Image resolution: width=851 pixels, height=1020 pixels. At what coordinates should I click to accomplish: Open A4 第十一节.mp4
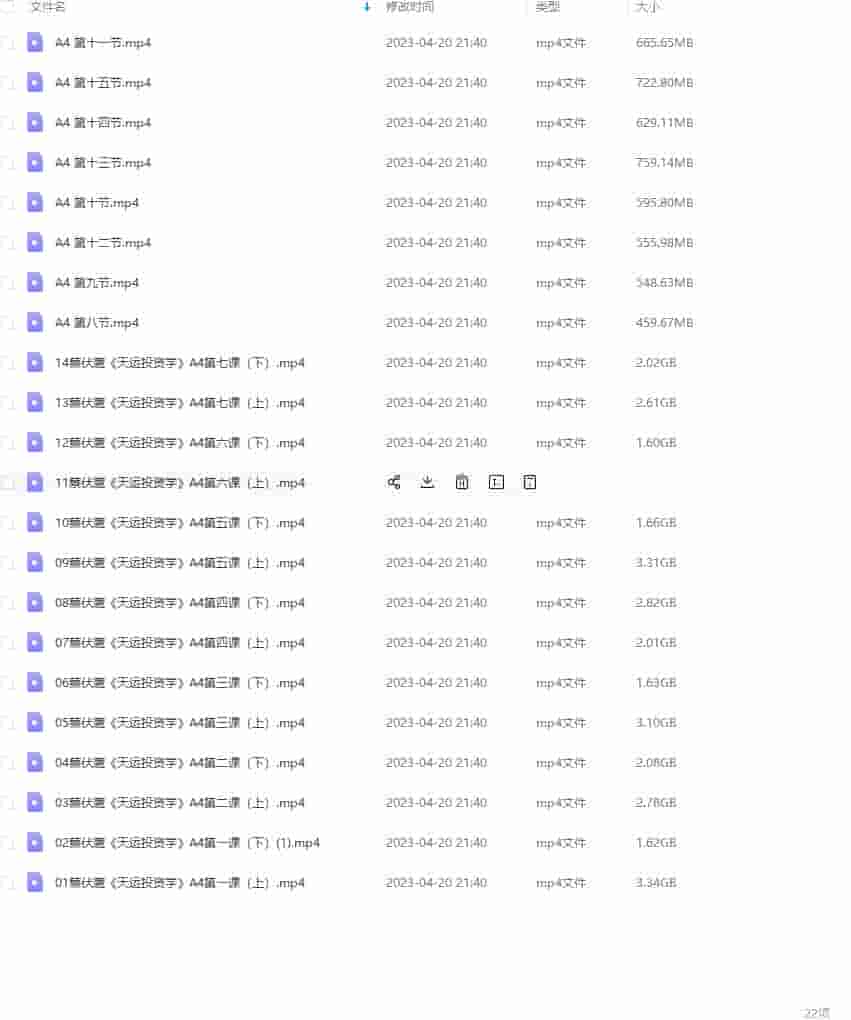point(103,43)
